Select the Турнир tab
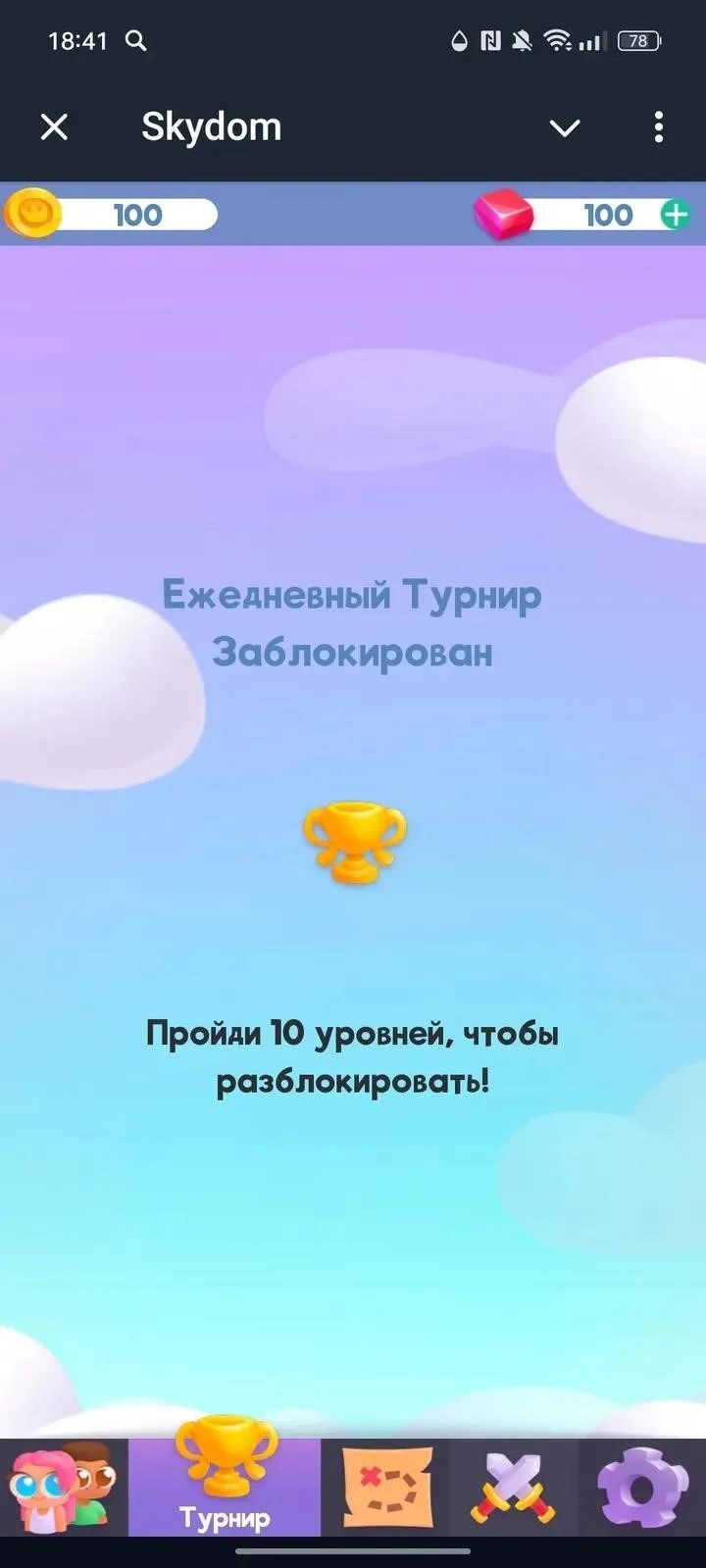Screen dimensions: 706x1568 pos(225,1485)
